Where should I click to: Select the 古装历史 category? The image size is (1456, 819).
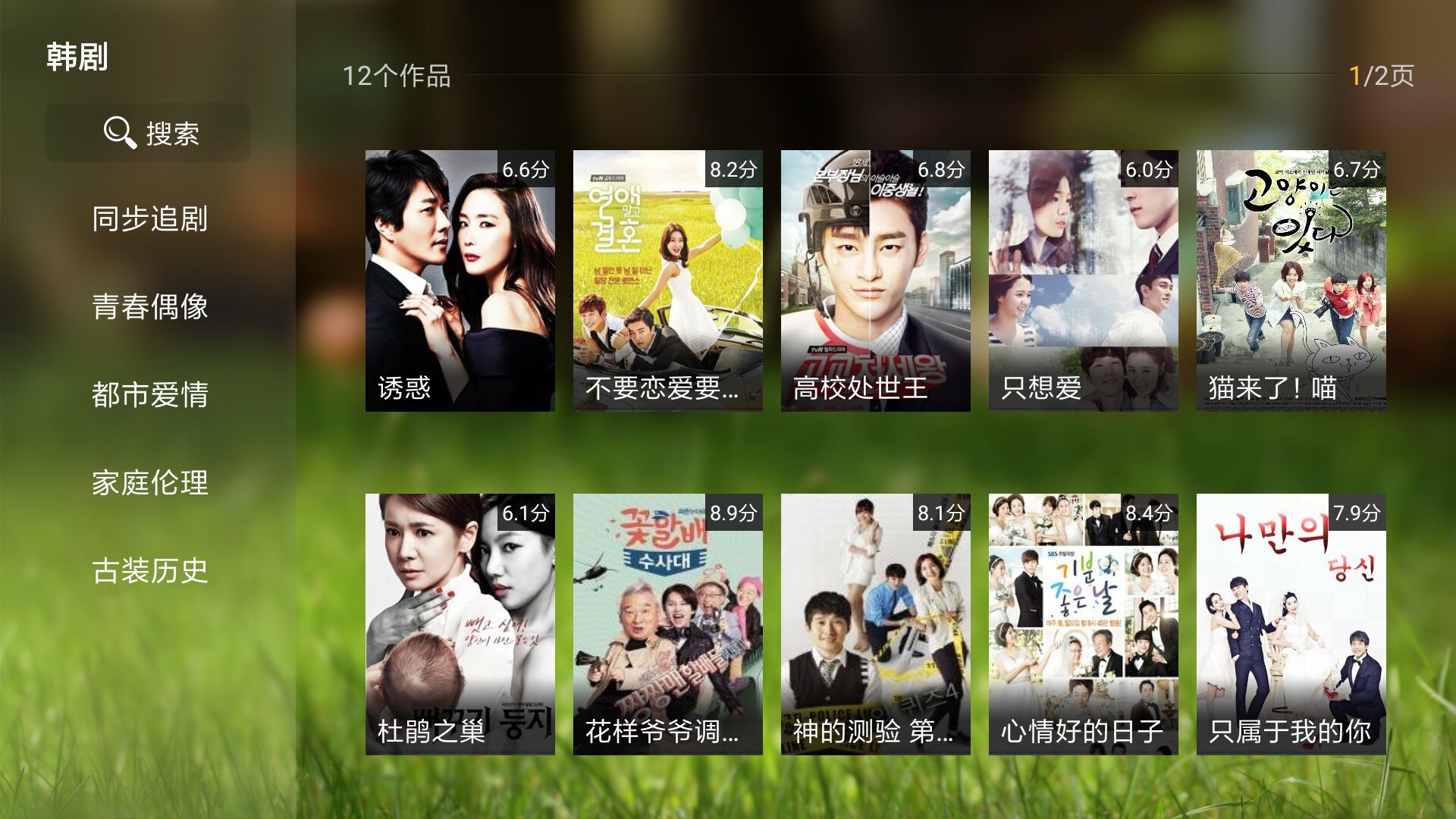[149, 571]
